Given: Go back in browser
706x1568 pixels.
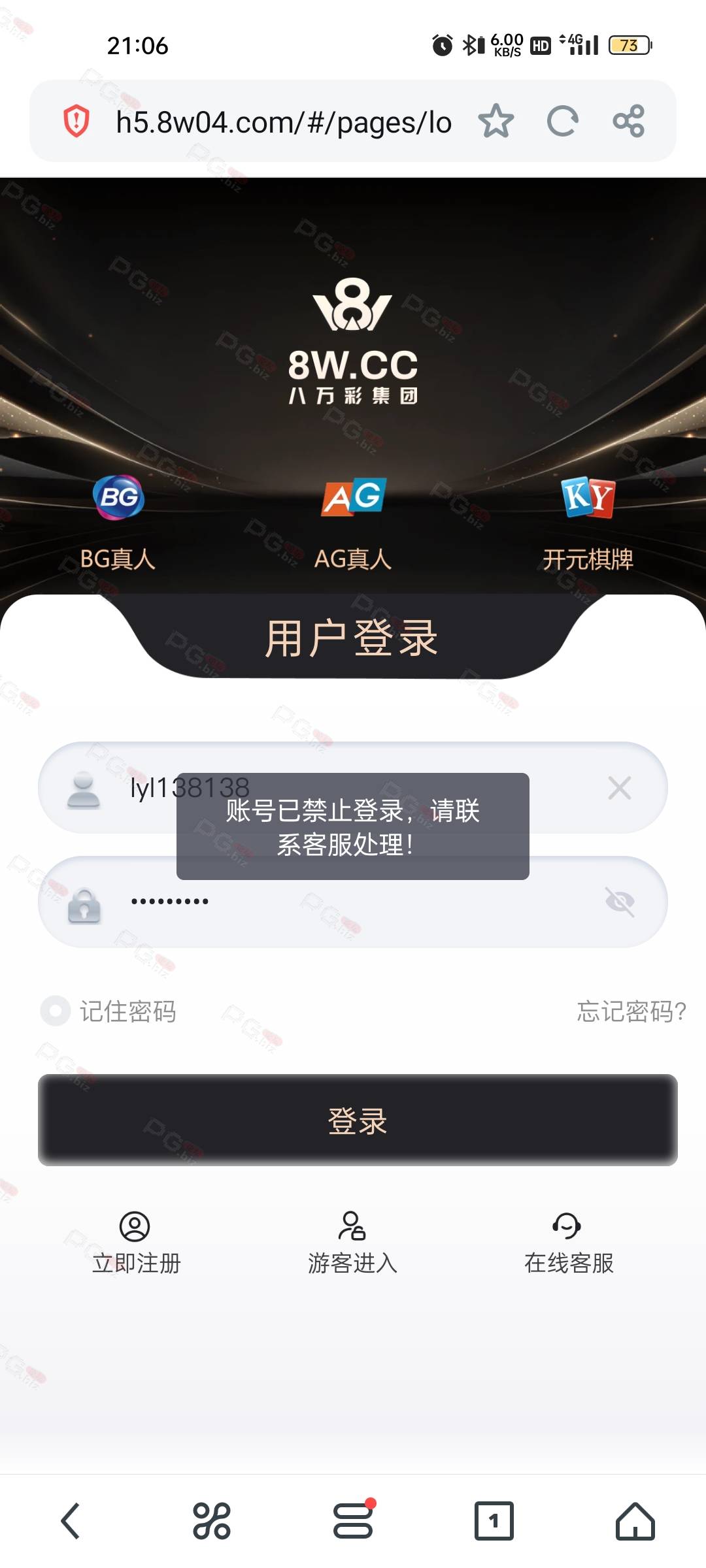Looking at the screenshot, I should click(x=71, y=1521).
